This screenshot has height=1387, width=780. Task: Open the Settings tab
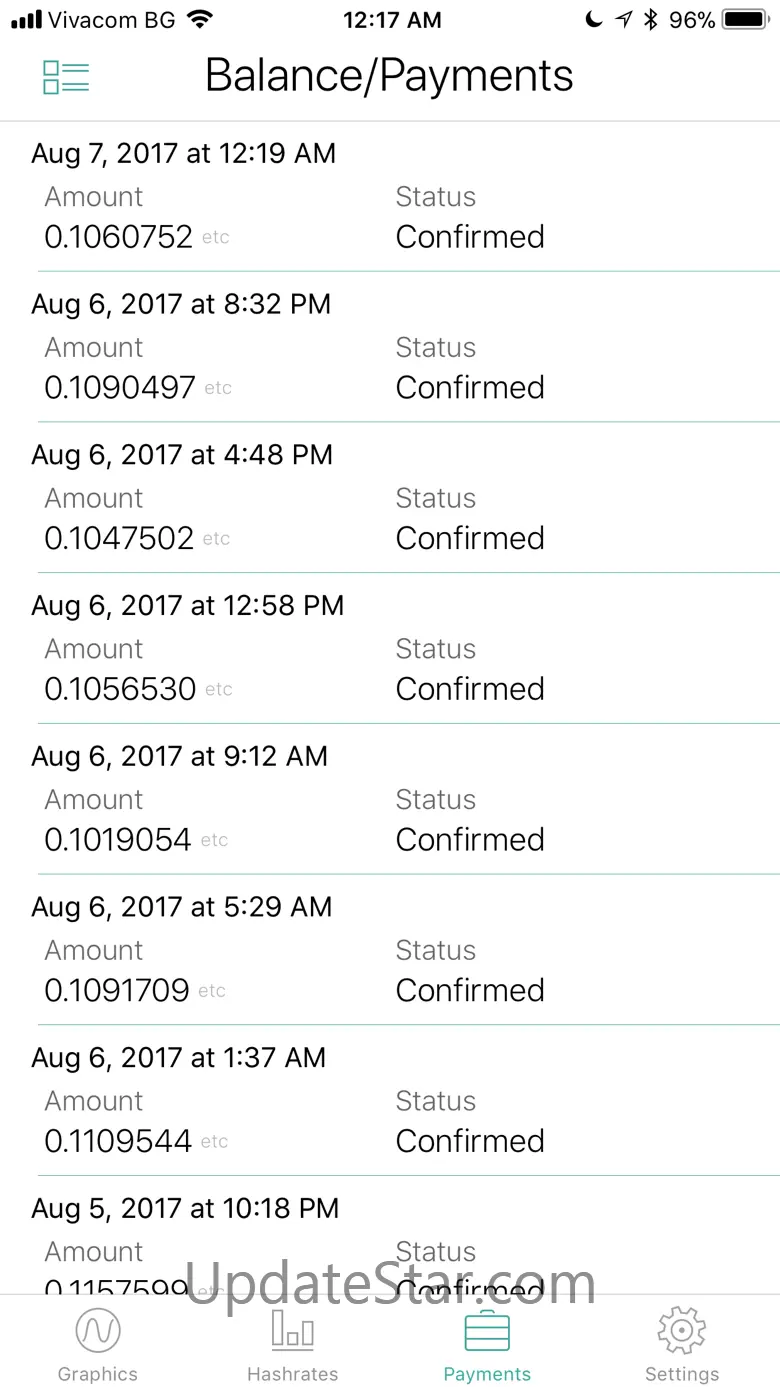682,1343
